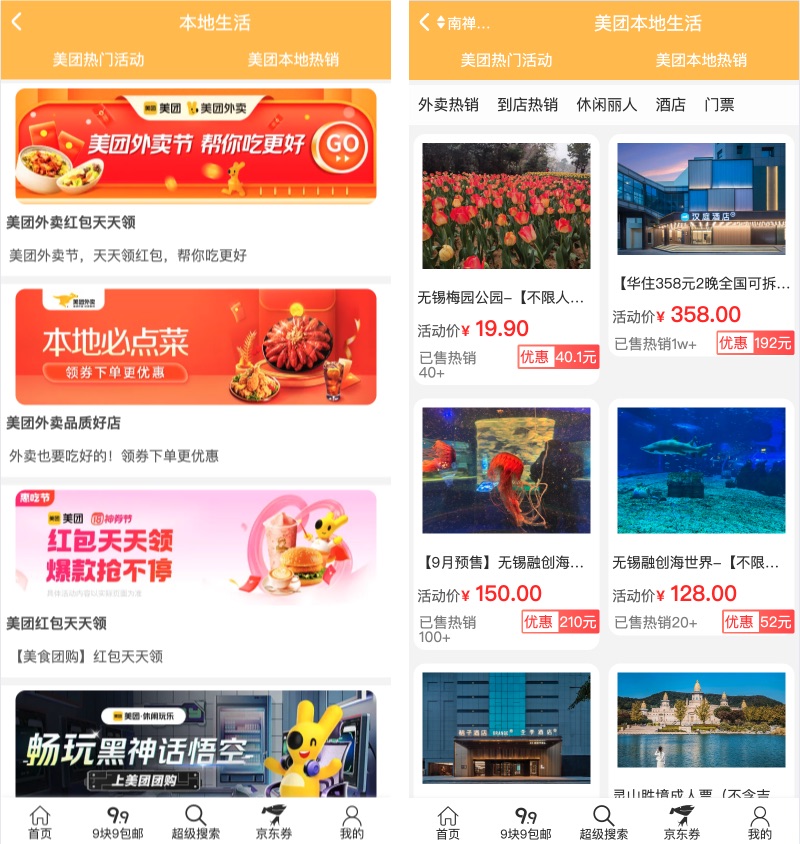Image resolution: width=800 pixels, height=844 pixels.
Task: Open the 美团外卖节 red packet banner
Action: point(196,146)
